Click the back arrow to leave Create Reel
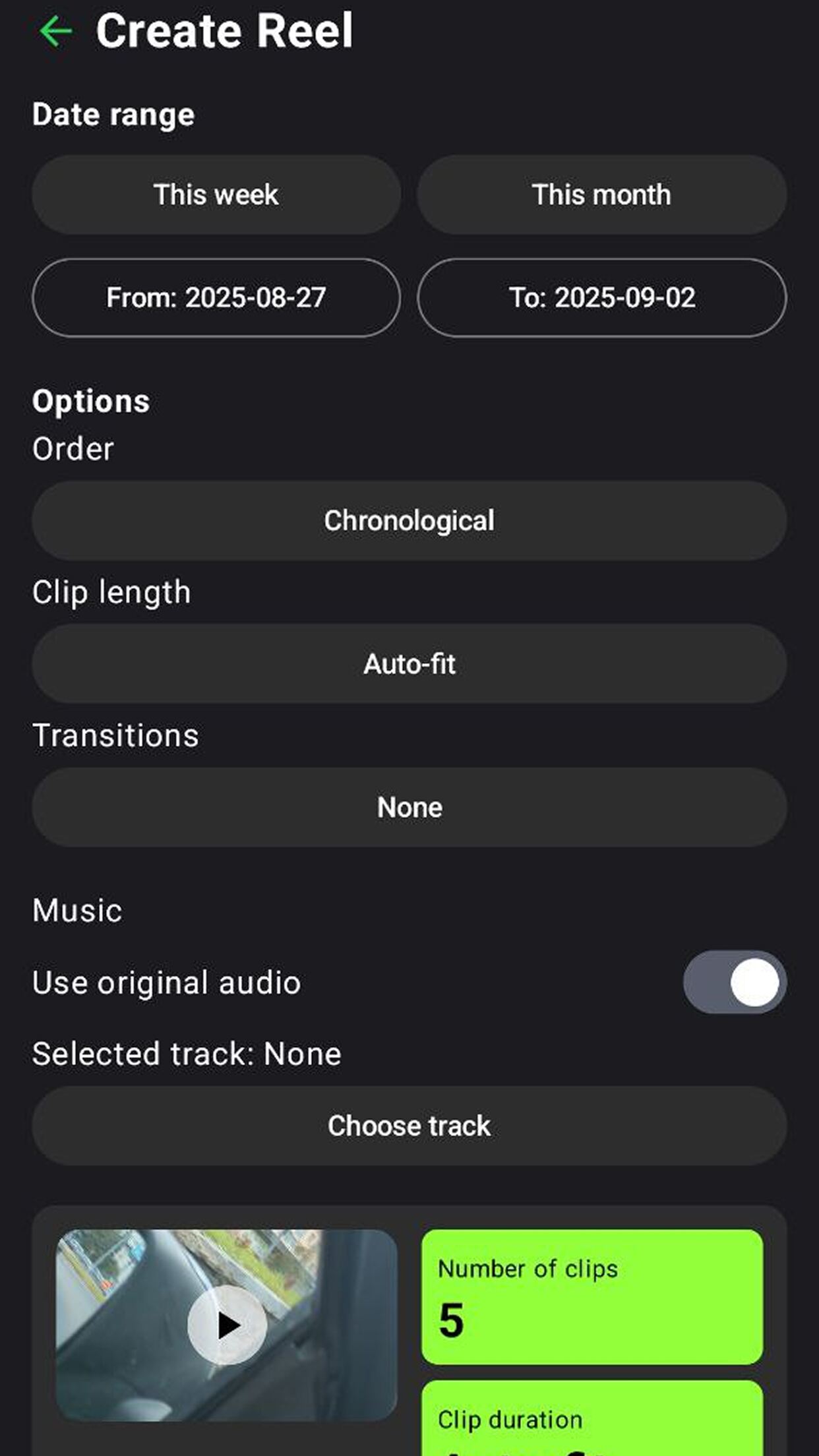 (57, 30)
